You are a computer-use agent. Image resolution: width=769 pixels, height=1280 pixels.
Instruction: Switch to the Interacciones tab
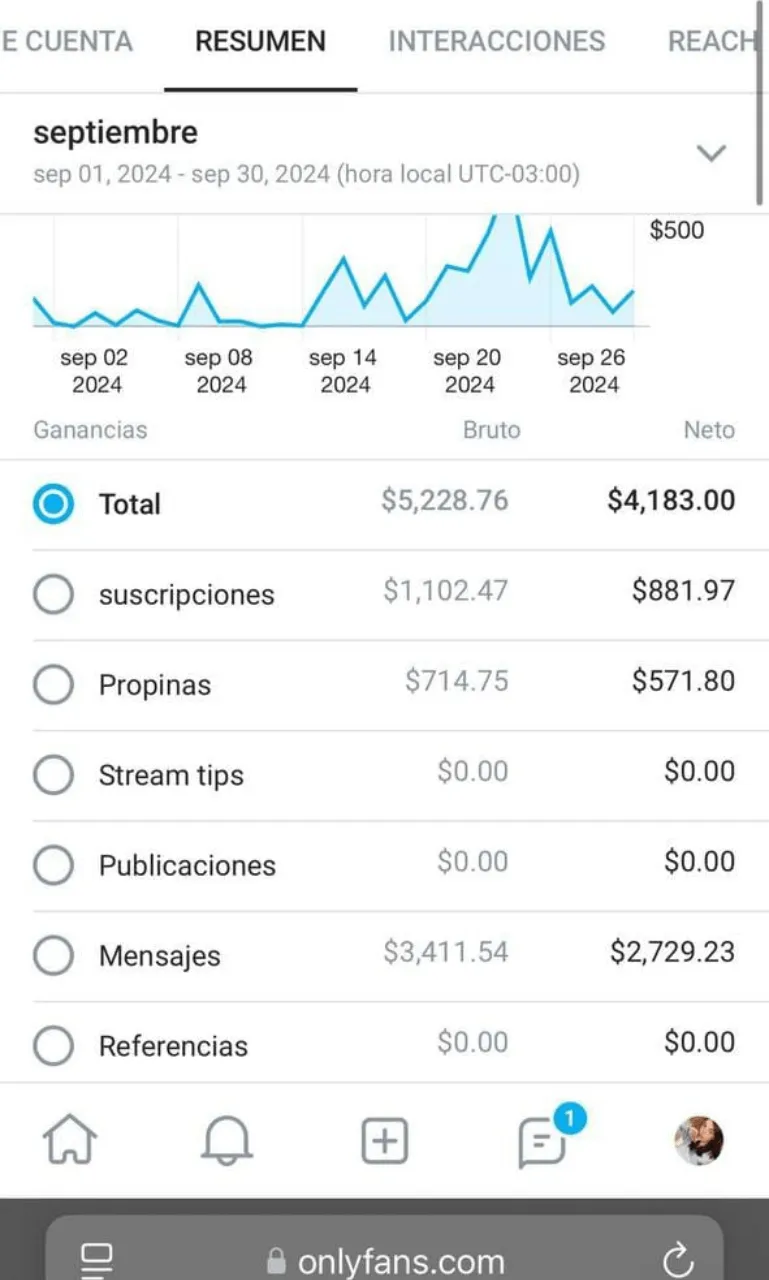pos(496,41)
